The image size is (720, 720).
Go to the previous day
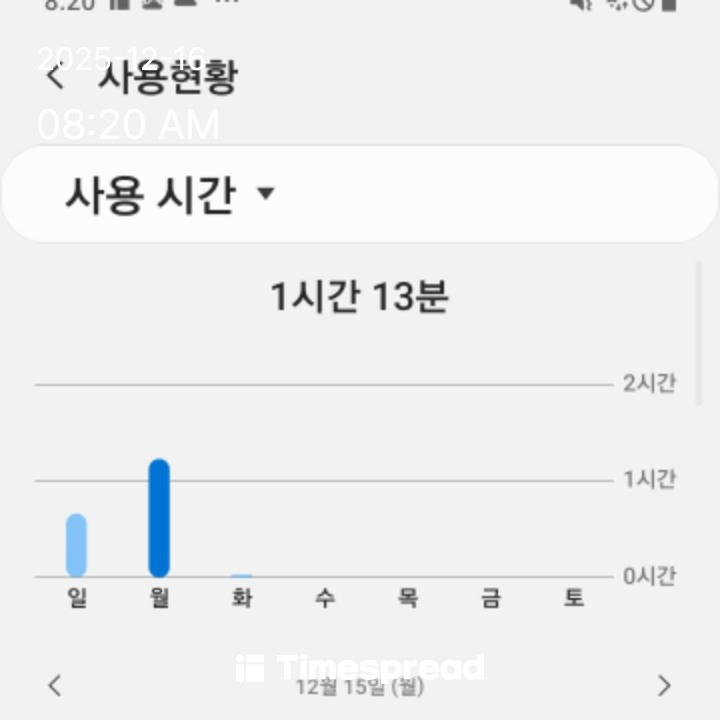click(55, 685)
